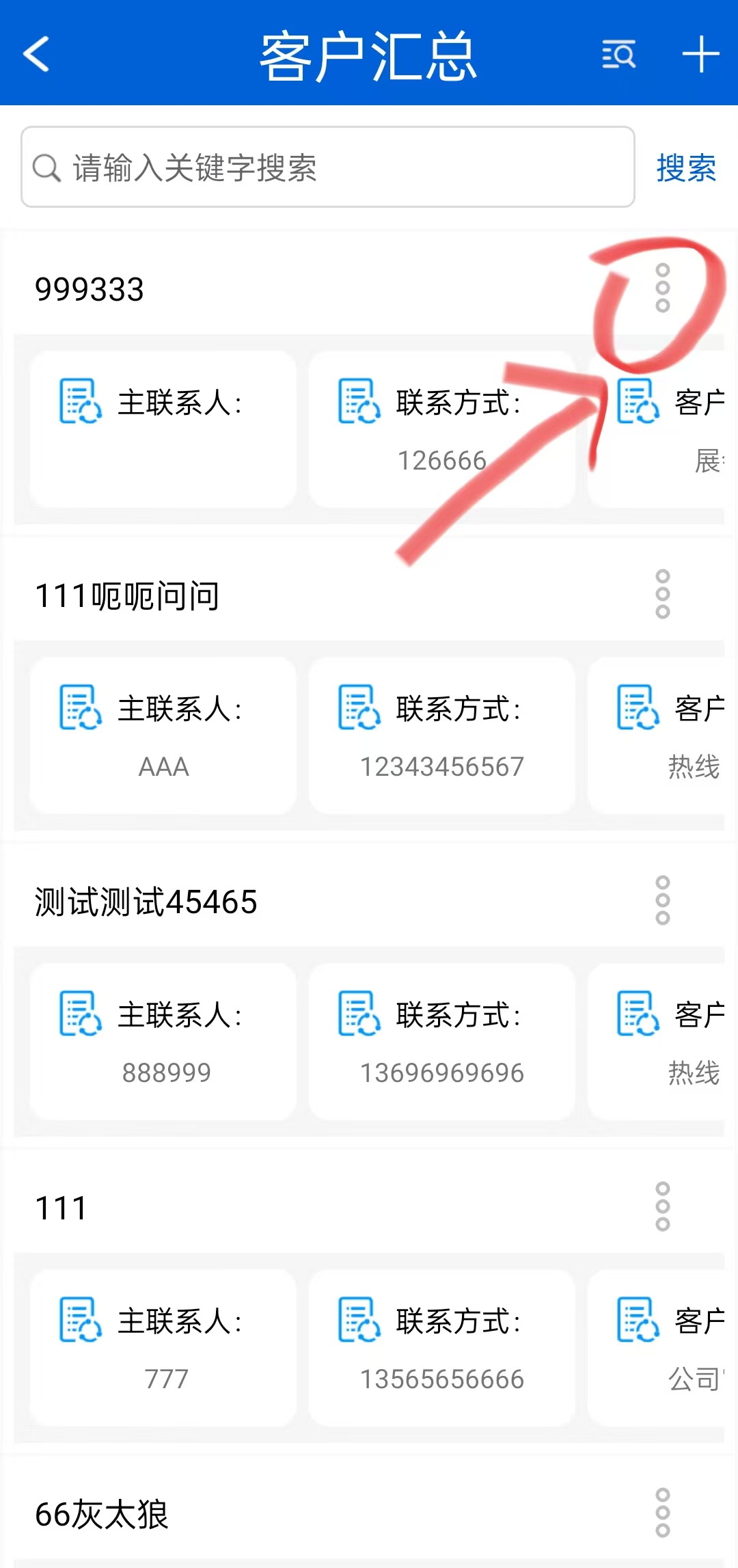Open more options for 111呃呃问问
This screenshot has width=738, height=1568.
662,594
